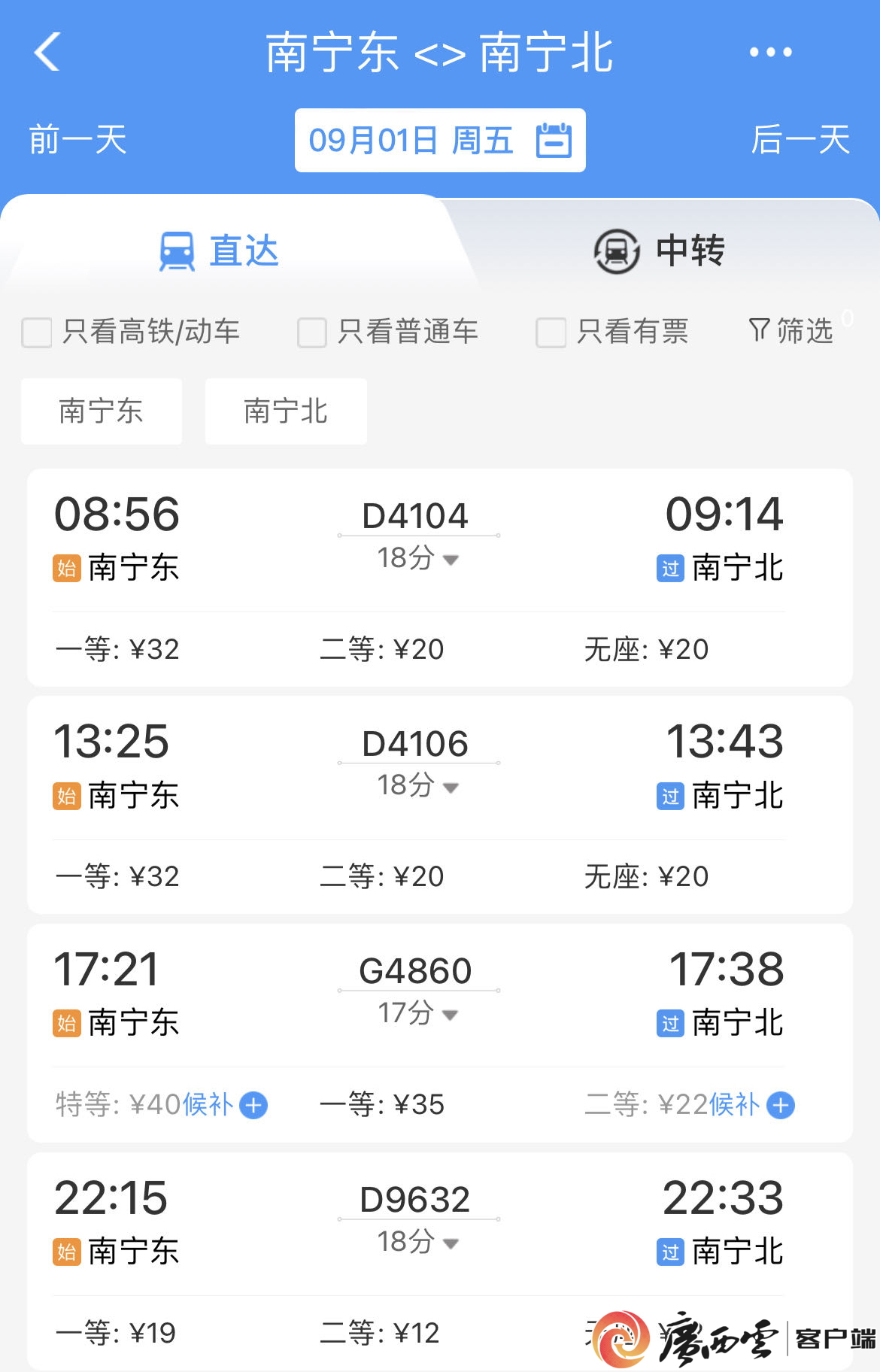Filter by 南宁北 station chip

coord(286,411)
